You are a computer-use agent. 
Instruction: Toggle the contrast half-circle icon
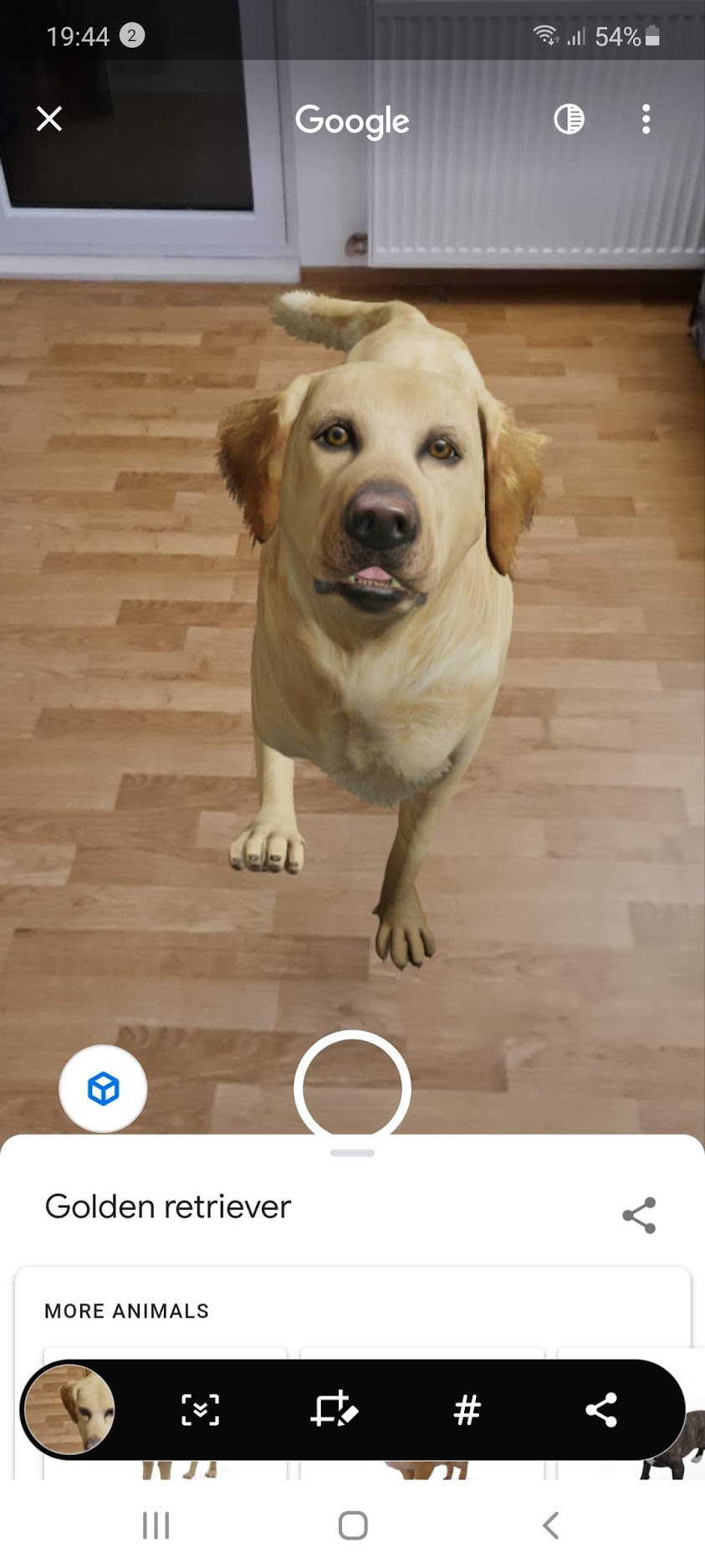pos(569,119)
